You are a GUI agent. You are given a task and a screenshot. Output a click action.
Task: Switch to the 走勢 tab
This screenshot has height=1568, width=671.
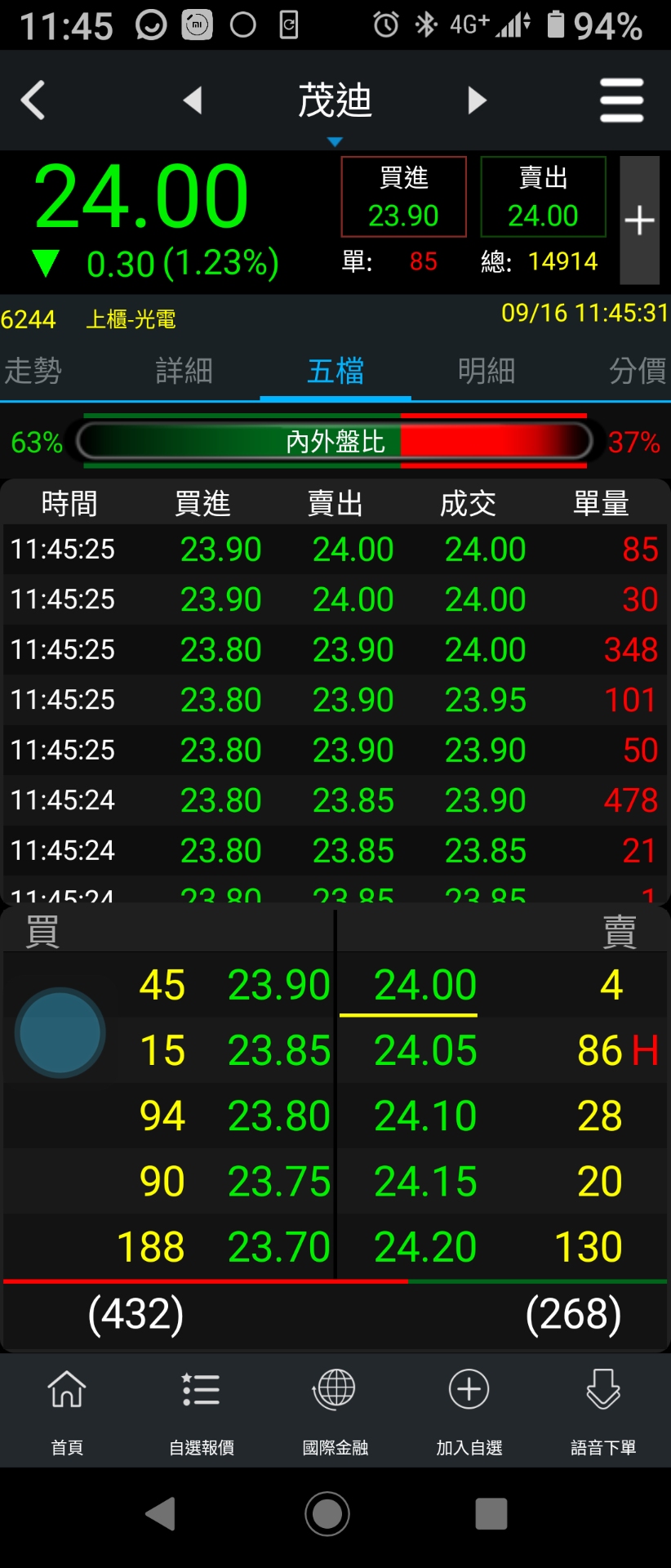pyautogui.click(x=33, y=372)
